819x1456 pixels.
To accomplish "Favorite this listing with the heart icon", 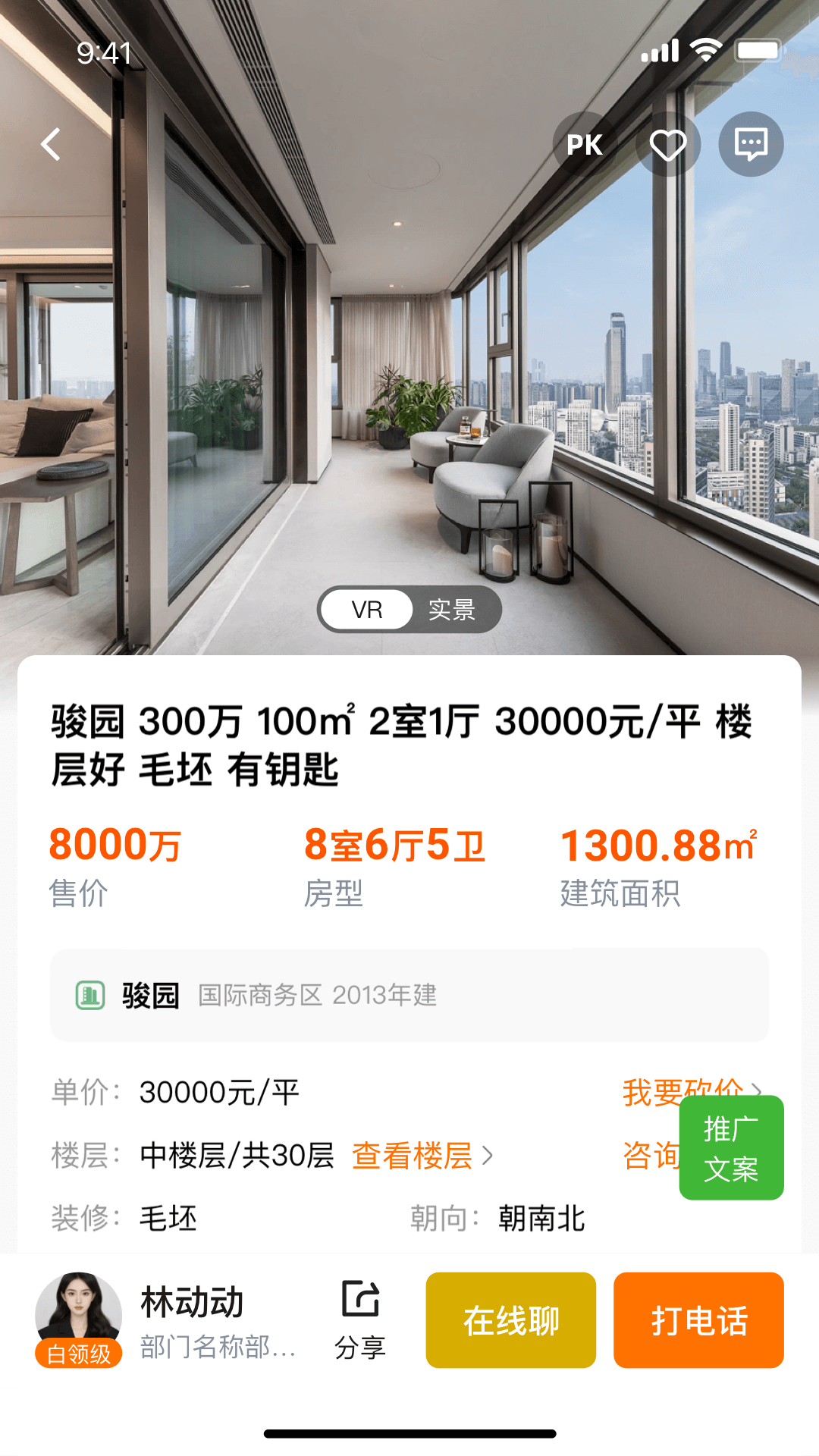I will [668, 144].
